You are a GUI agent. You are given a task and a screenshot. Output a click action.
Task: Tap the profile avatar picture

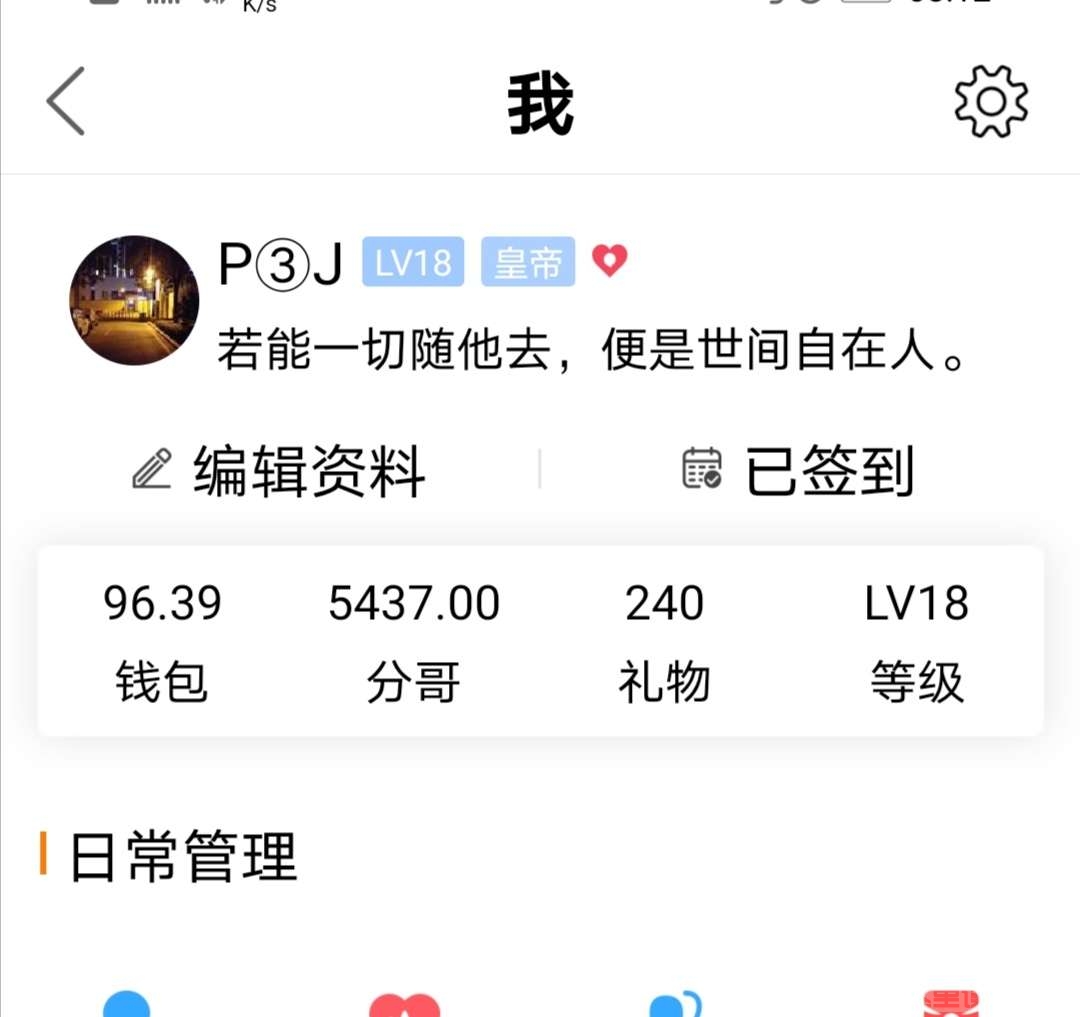pos(134,300)
